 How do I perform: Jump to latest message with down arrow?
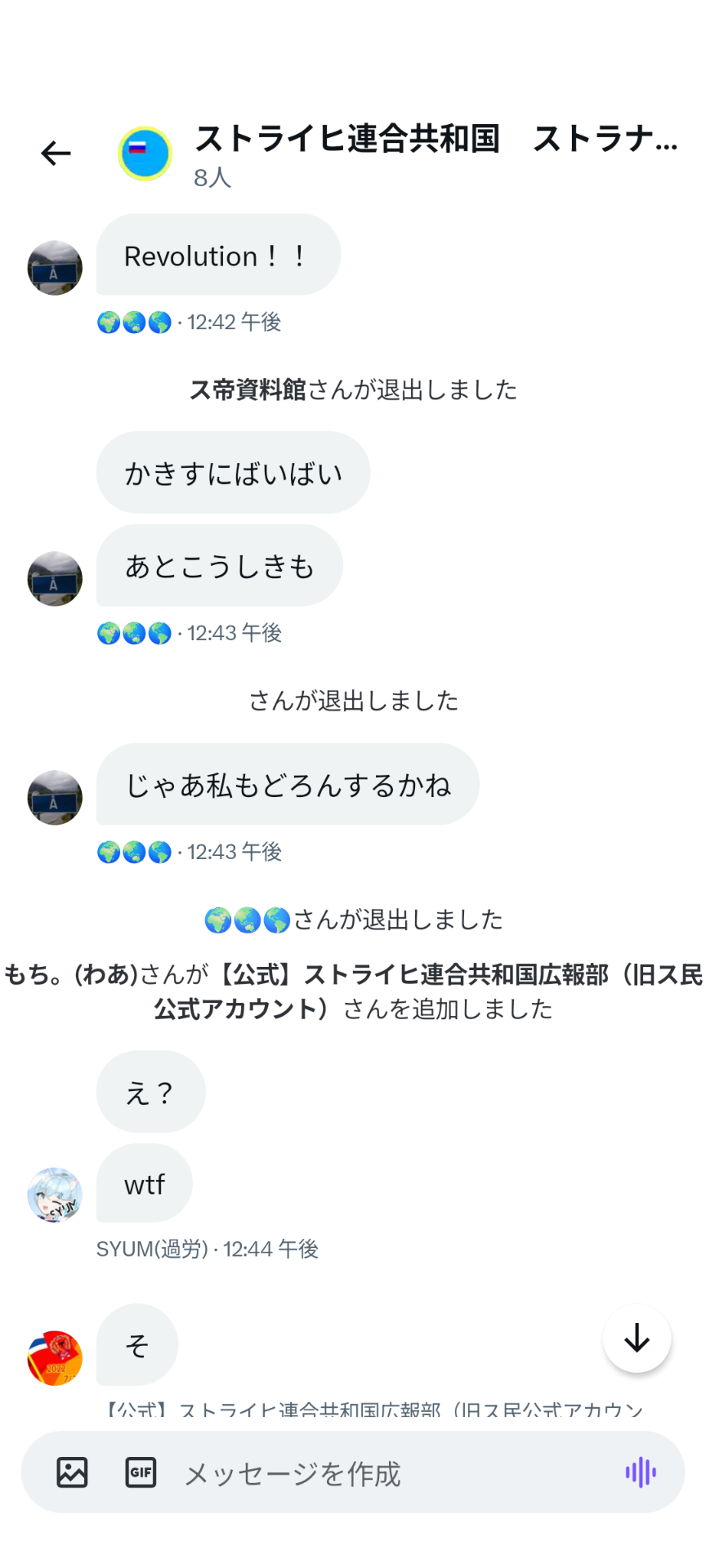637,1339
